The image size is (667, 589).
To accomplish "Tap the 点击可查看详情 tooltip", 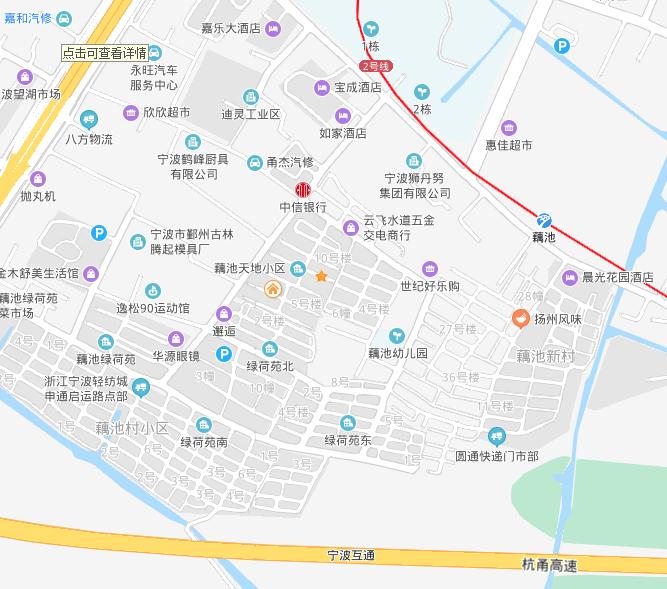I will click(104, 53).
